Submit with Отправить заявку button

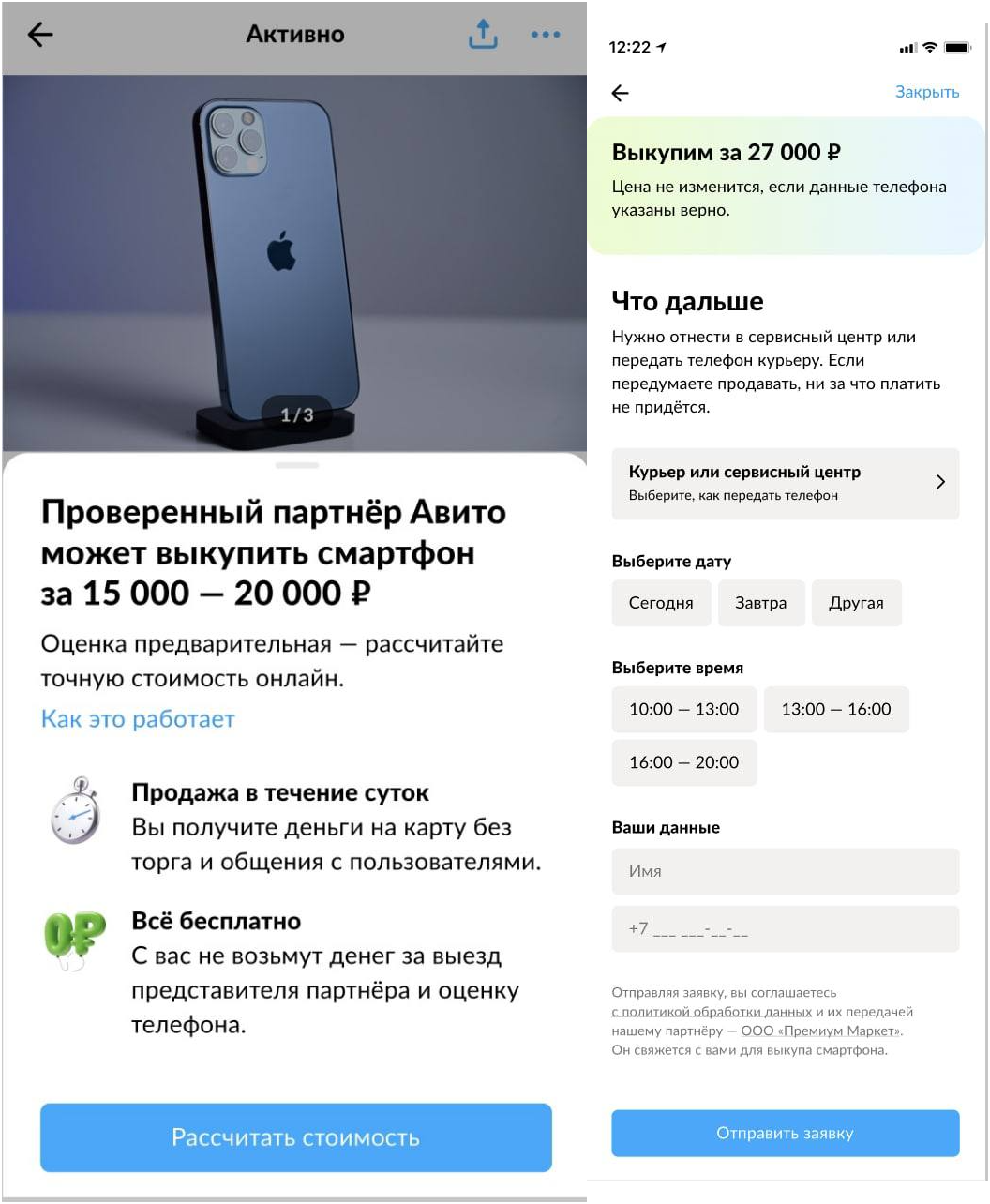pos(785,1133)
